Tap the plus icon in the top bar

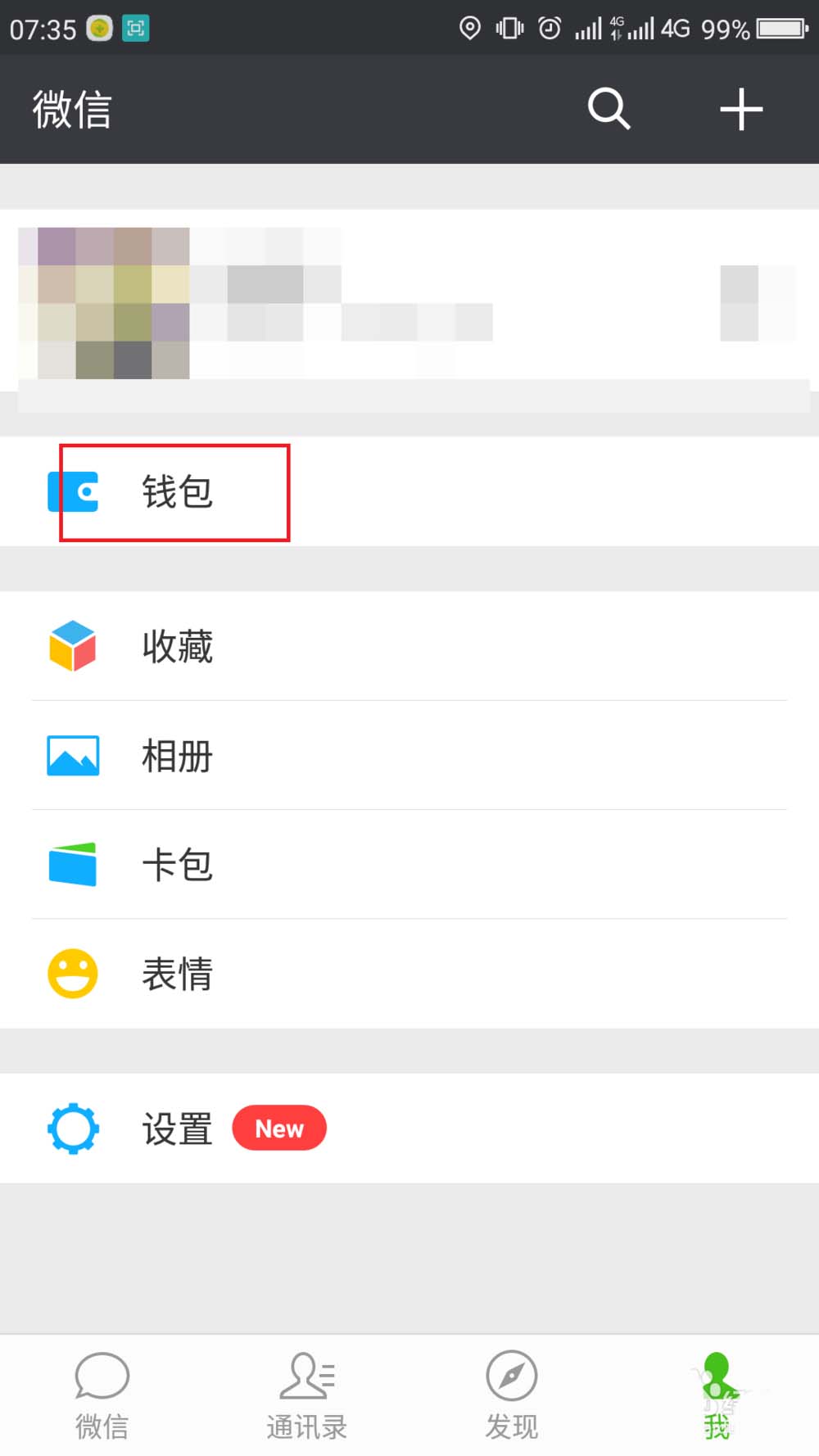pyautogui.click(x=741, y=109)
